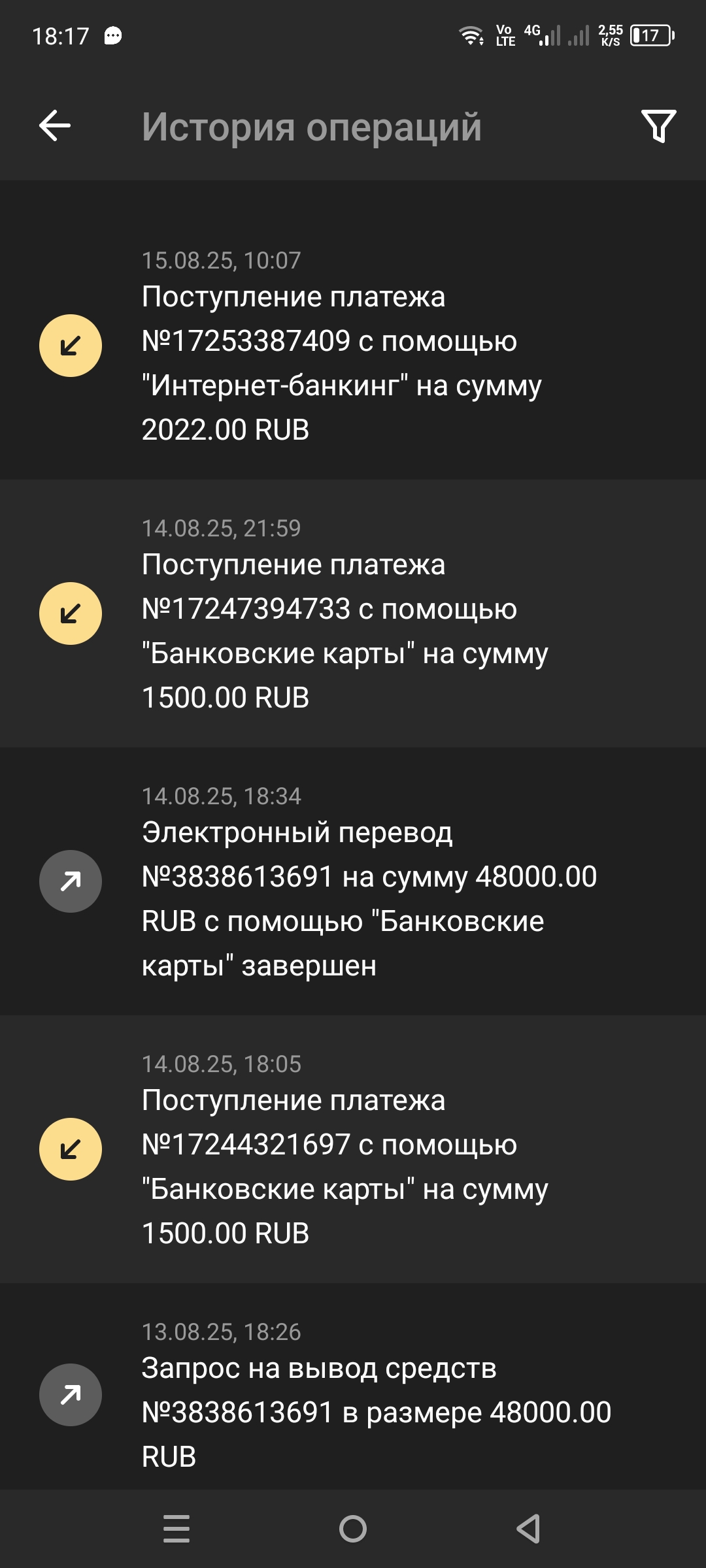Tap the system home button
The width and height of the screenshot is (706, 1568).
[x=353, y=1529]
